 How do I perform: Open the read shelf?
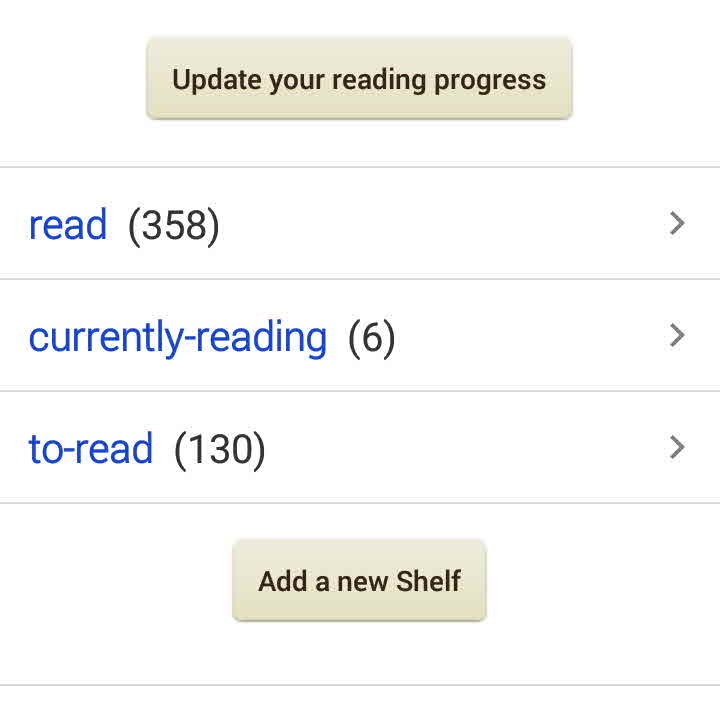pyautogui.click(x=68, y=225)
